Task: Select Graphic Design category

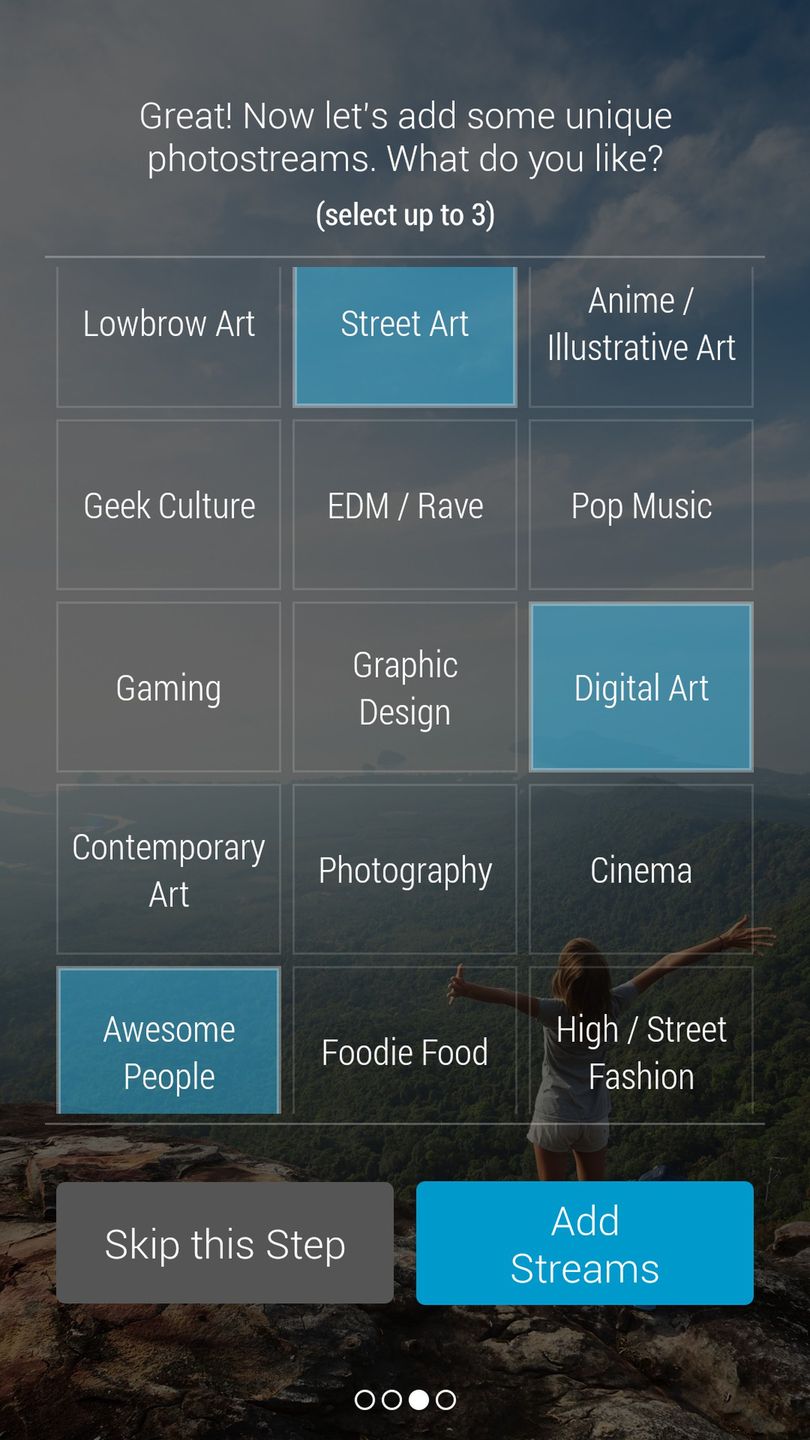Action: (x=404, y=687)
